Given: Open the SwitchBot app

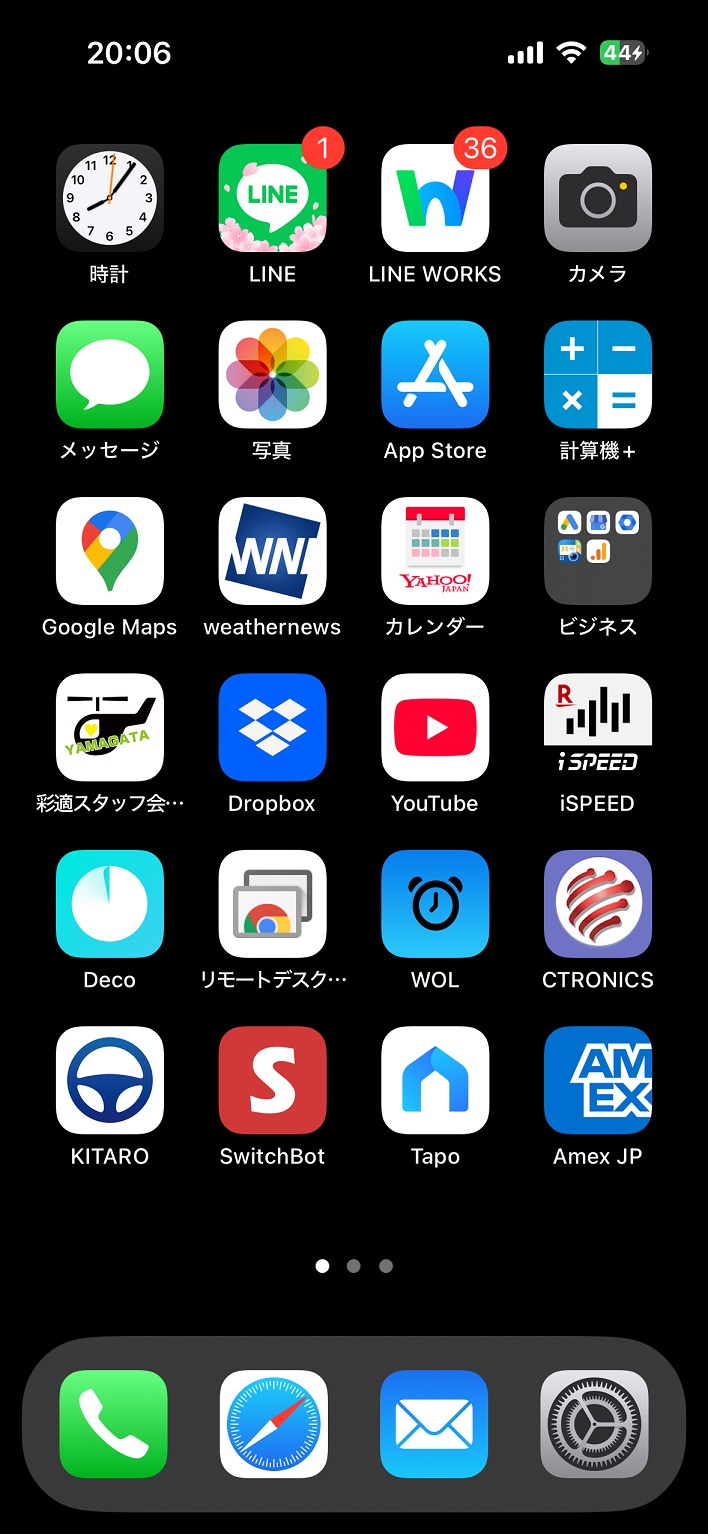Looking at the screenshot, I should 272,1080.
